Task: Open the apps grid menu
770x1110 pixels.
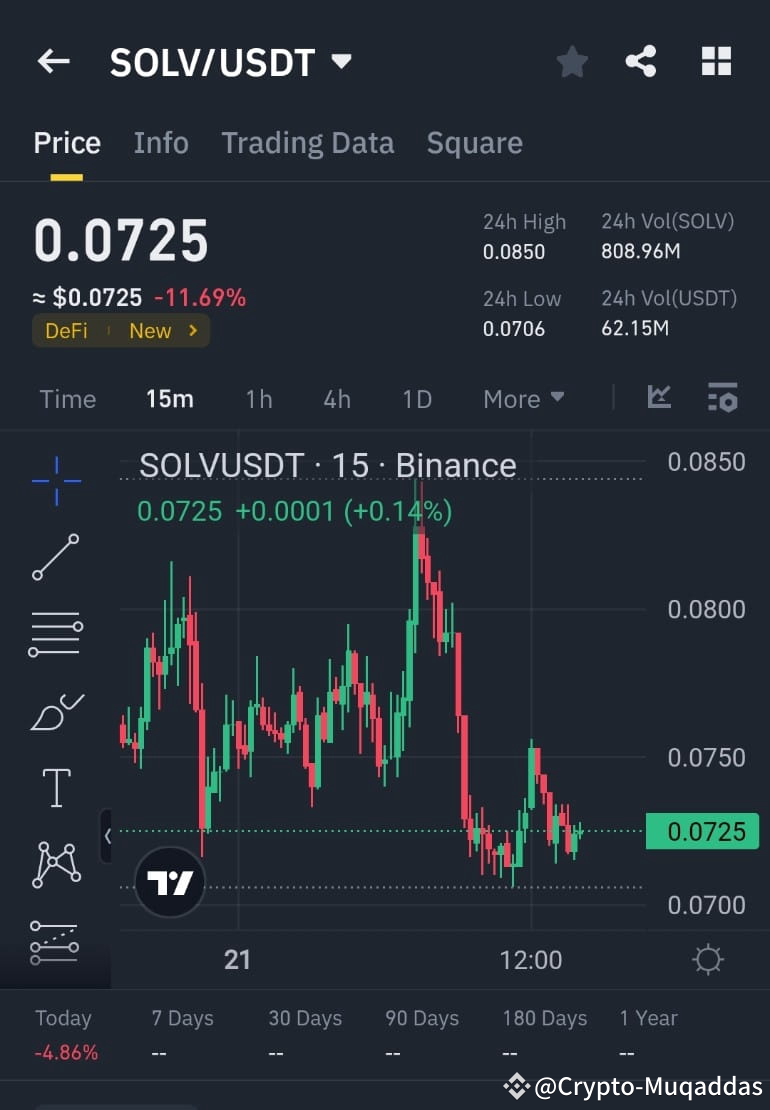Action: [717, 60]
